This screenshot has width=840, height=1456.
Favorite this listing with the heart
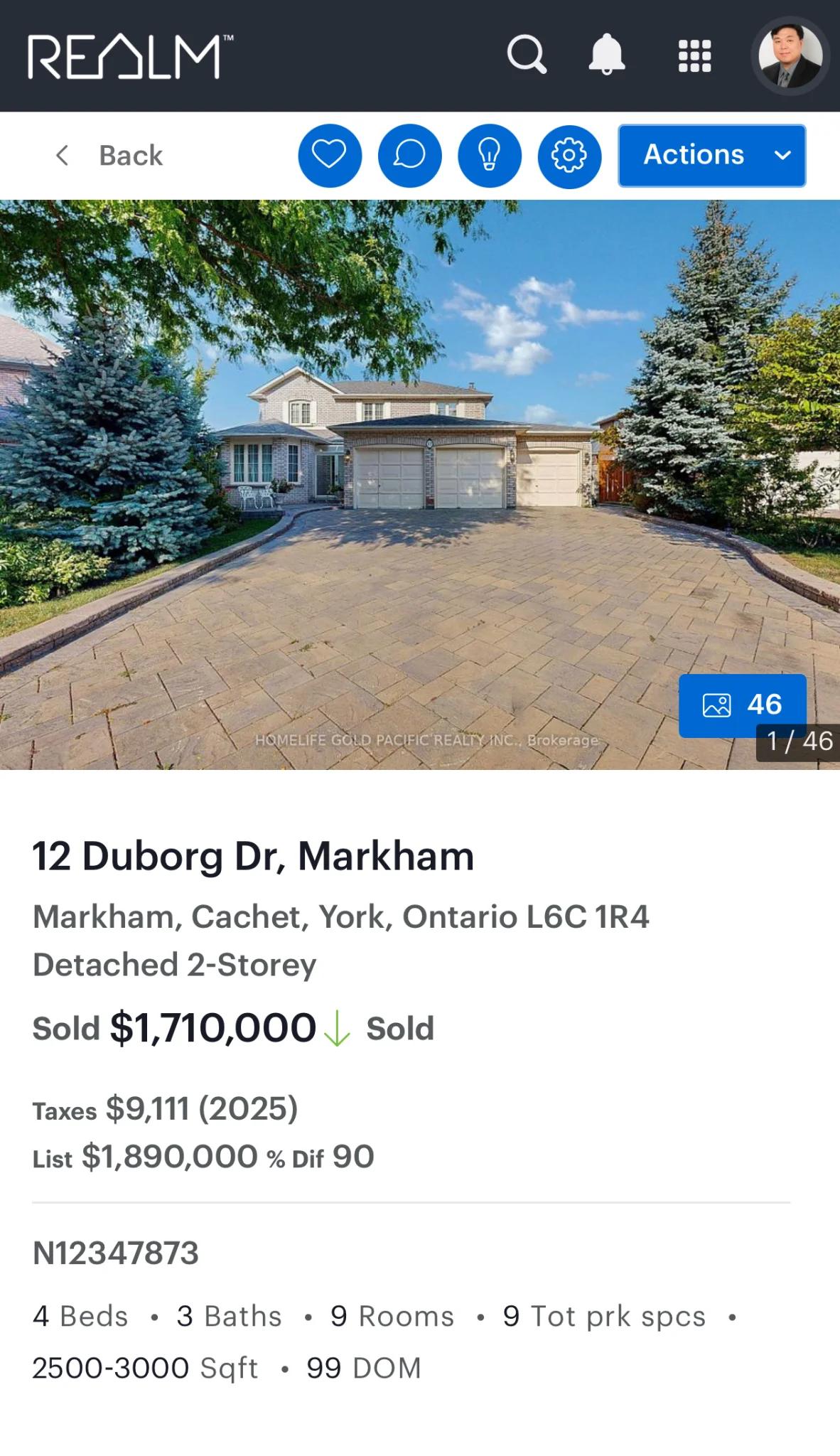tap(330, 156)
